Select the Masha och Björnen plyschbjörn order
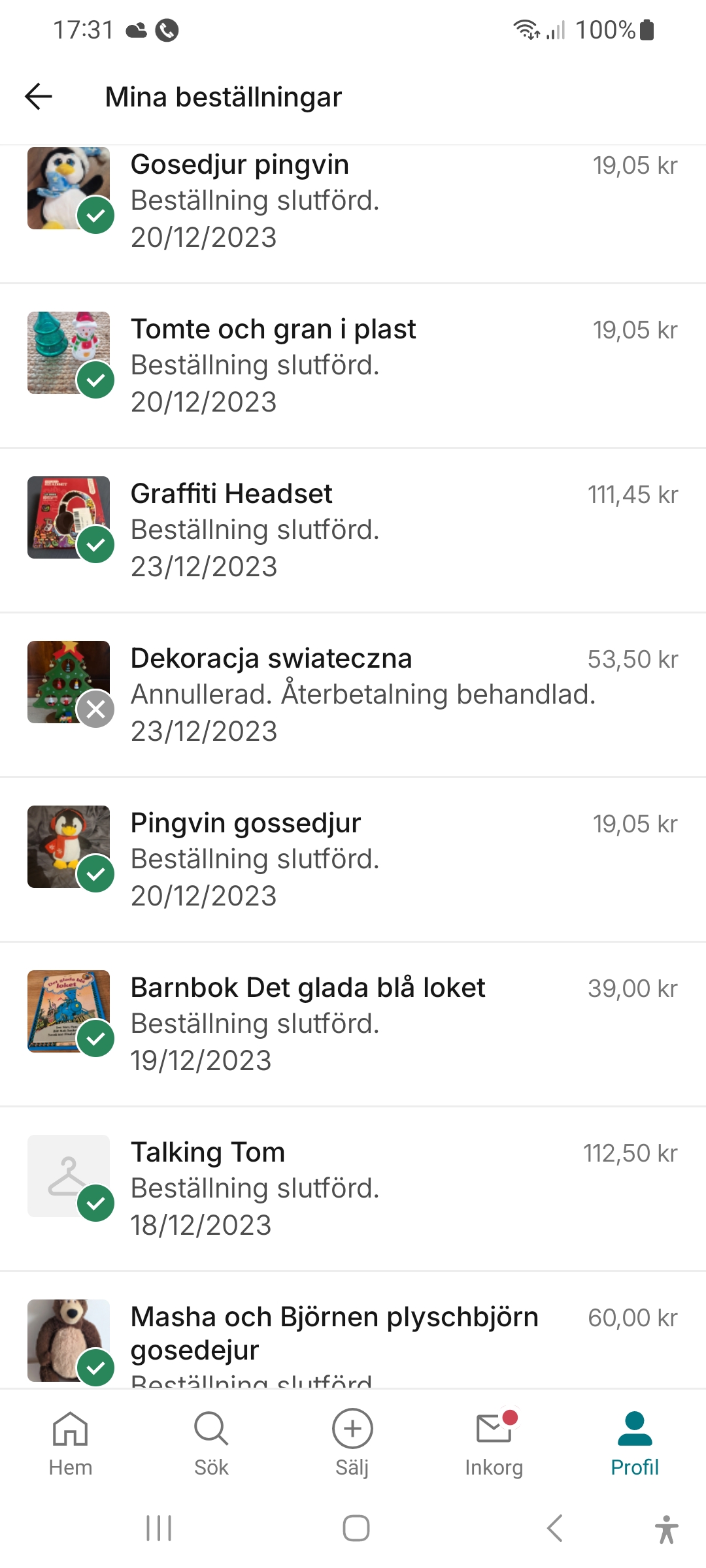This screenshot has width=706, height=1568. click(x=353, y=1339)
